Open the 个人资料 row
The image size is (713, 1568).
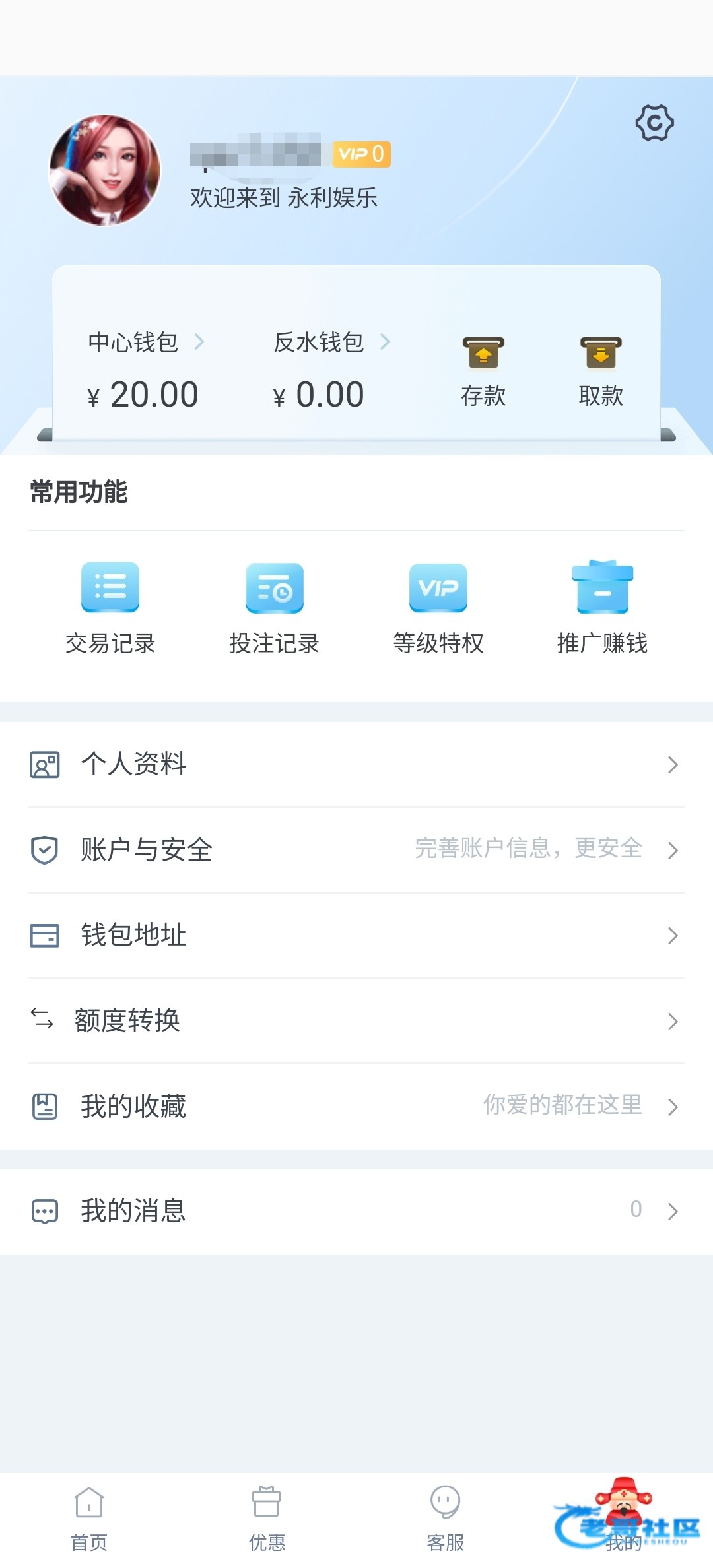pyautogui.click(x=356, y=764)
